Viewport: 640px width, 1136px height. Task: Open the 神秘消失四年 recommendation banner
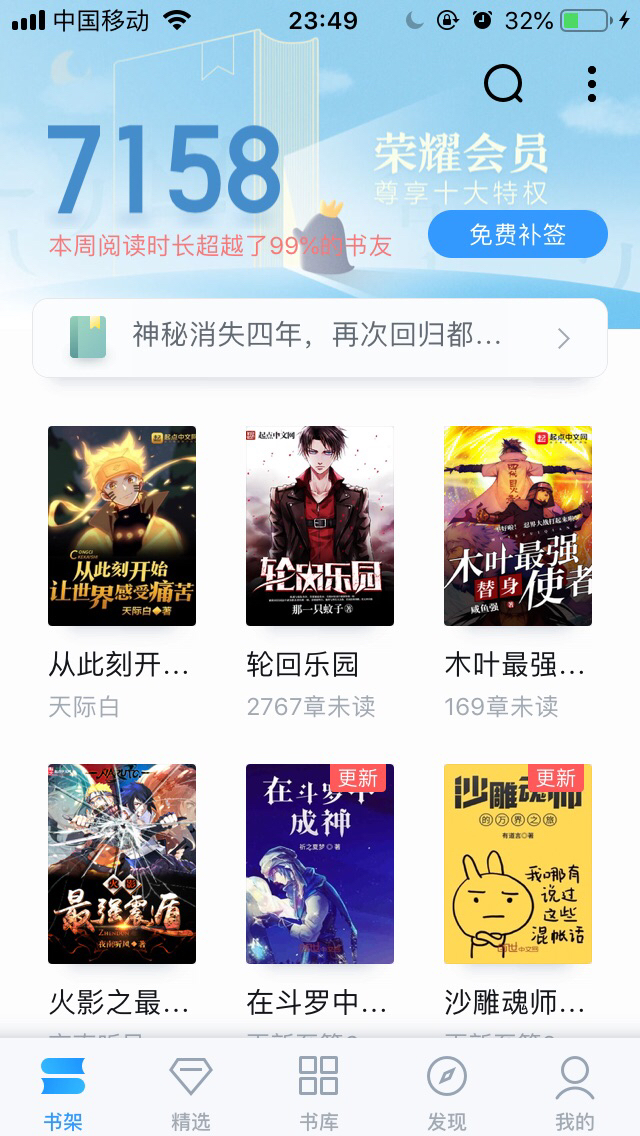(320, 337)
